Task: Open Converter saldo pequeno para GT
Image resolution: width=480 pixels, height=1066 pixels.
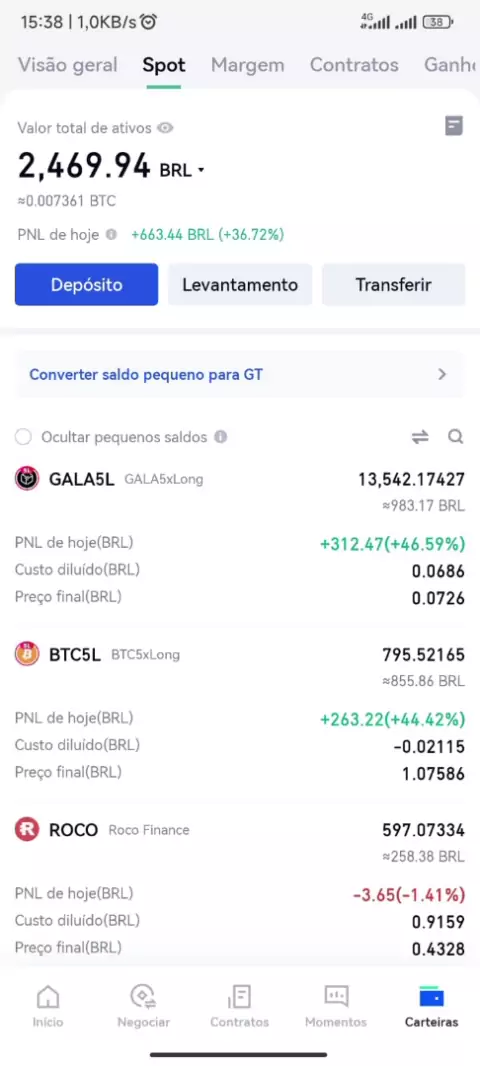Action: click(238, 374)
